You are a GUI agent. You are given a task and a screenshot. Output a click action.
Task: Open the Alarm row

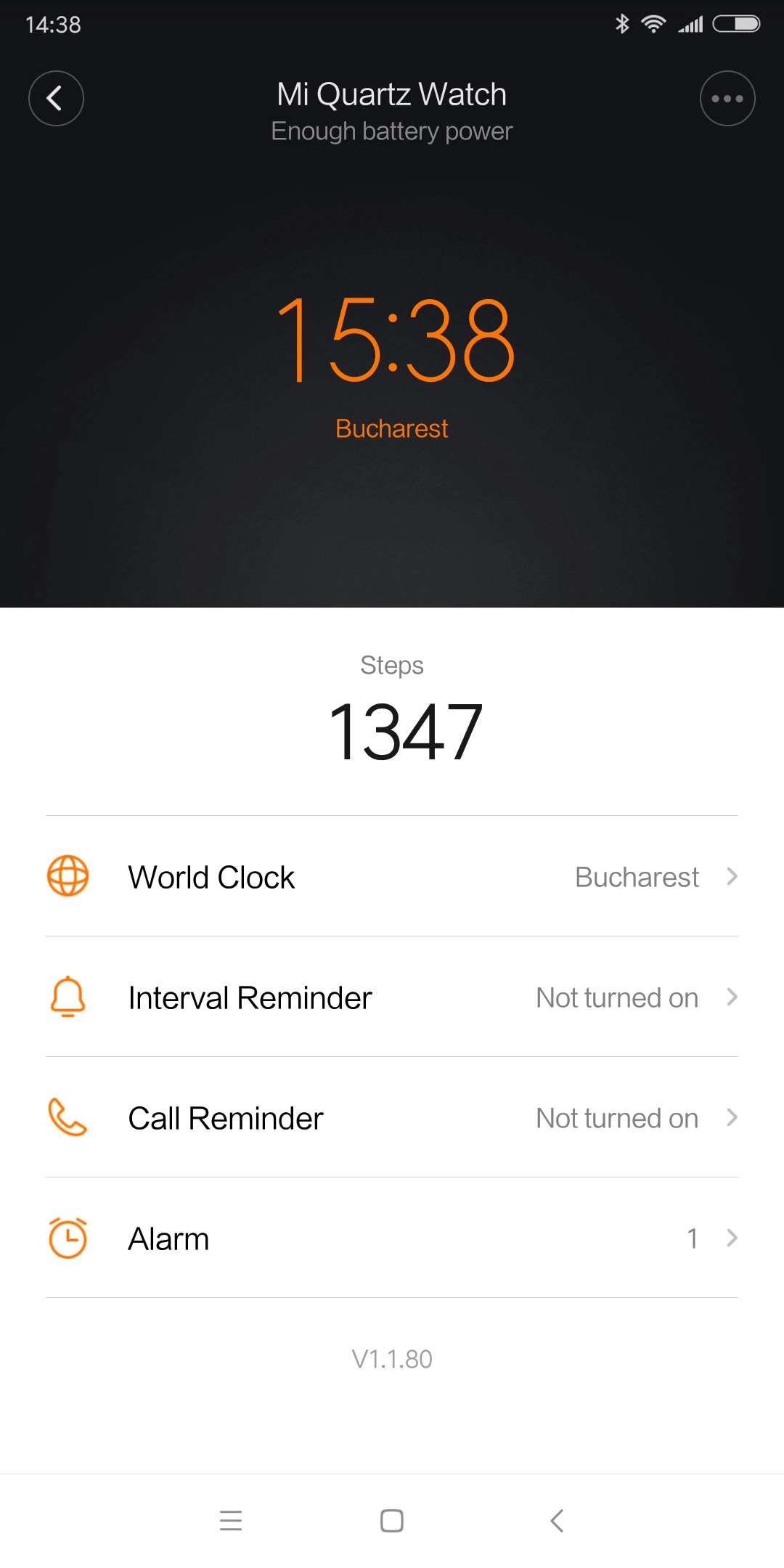[x=392, y=1238]
